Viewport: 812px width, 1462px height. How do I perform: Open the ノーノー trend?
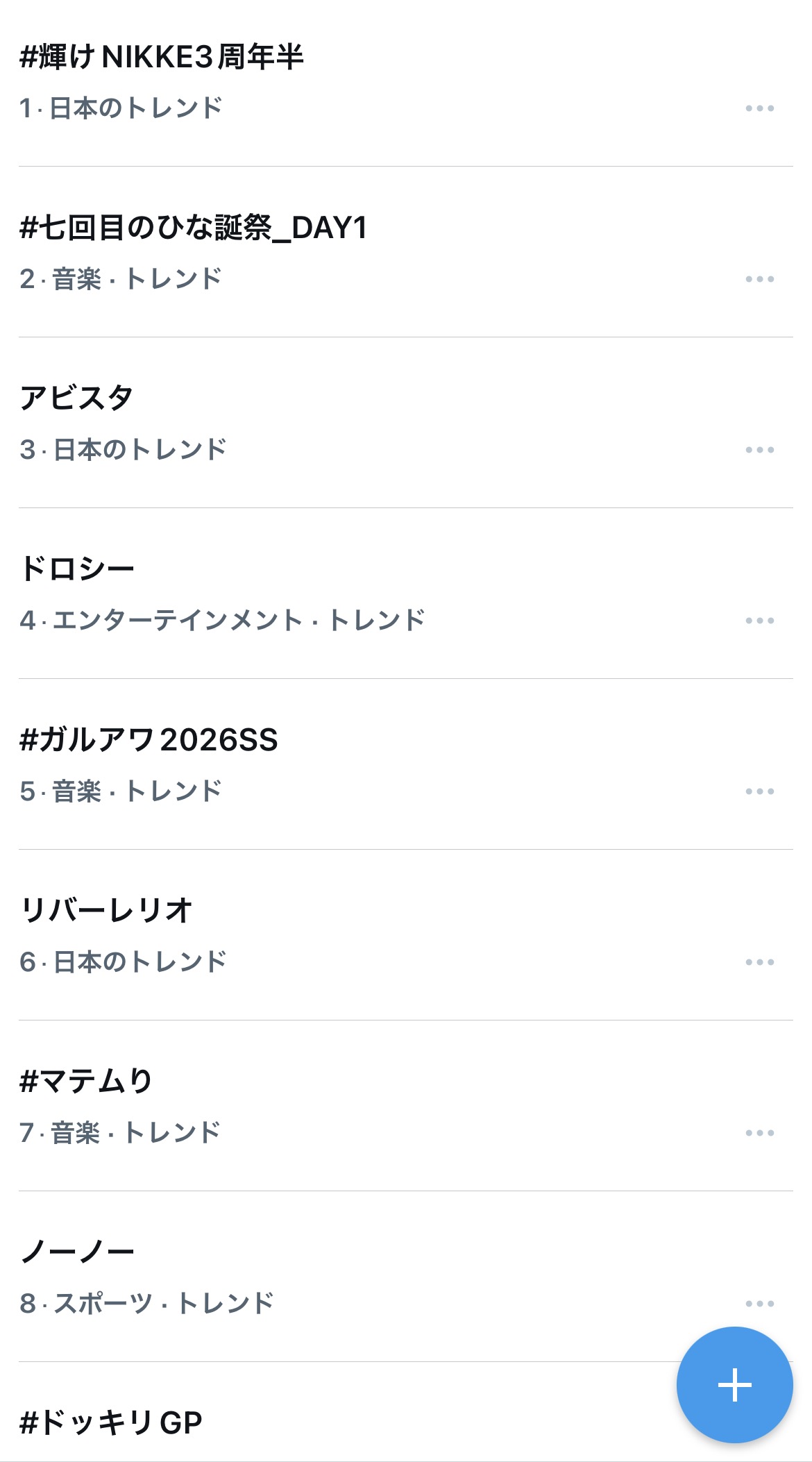[77, 1252]
